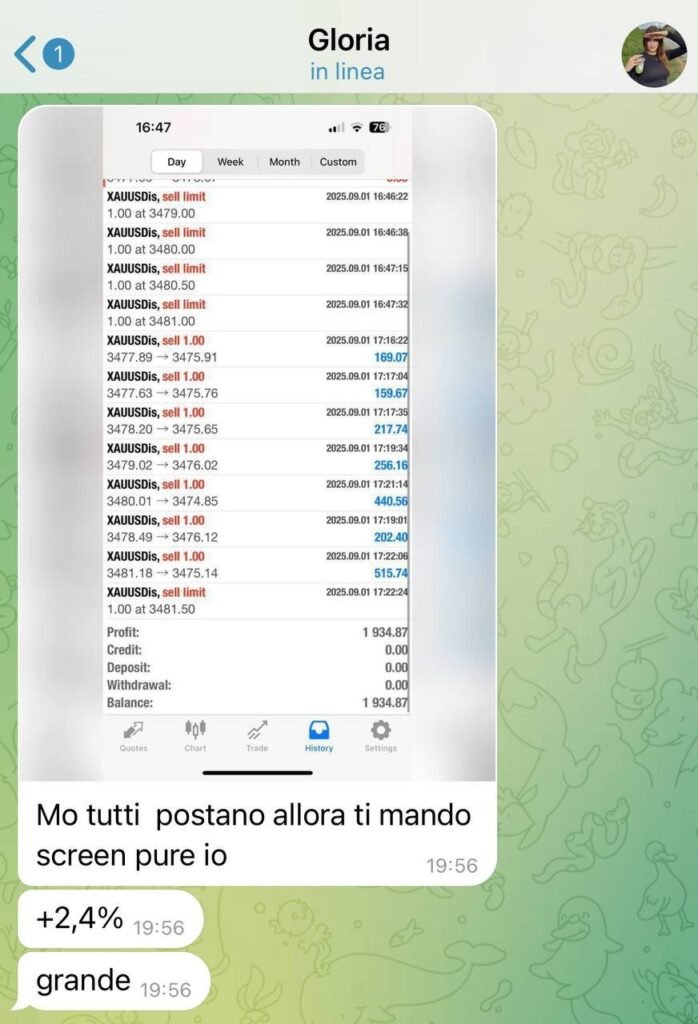Open the trading history screenshot image
This screenshot has height=1024, width=698.
(257, 440)
